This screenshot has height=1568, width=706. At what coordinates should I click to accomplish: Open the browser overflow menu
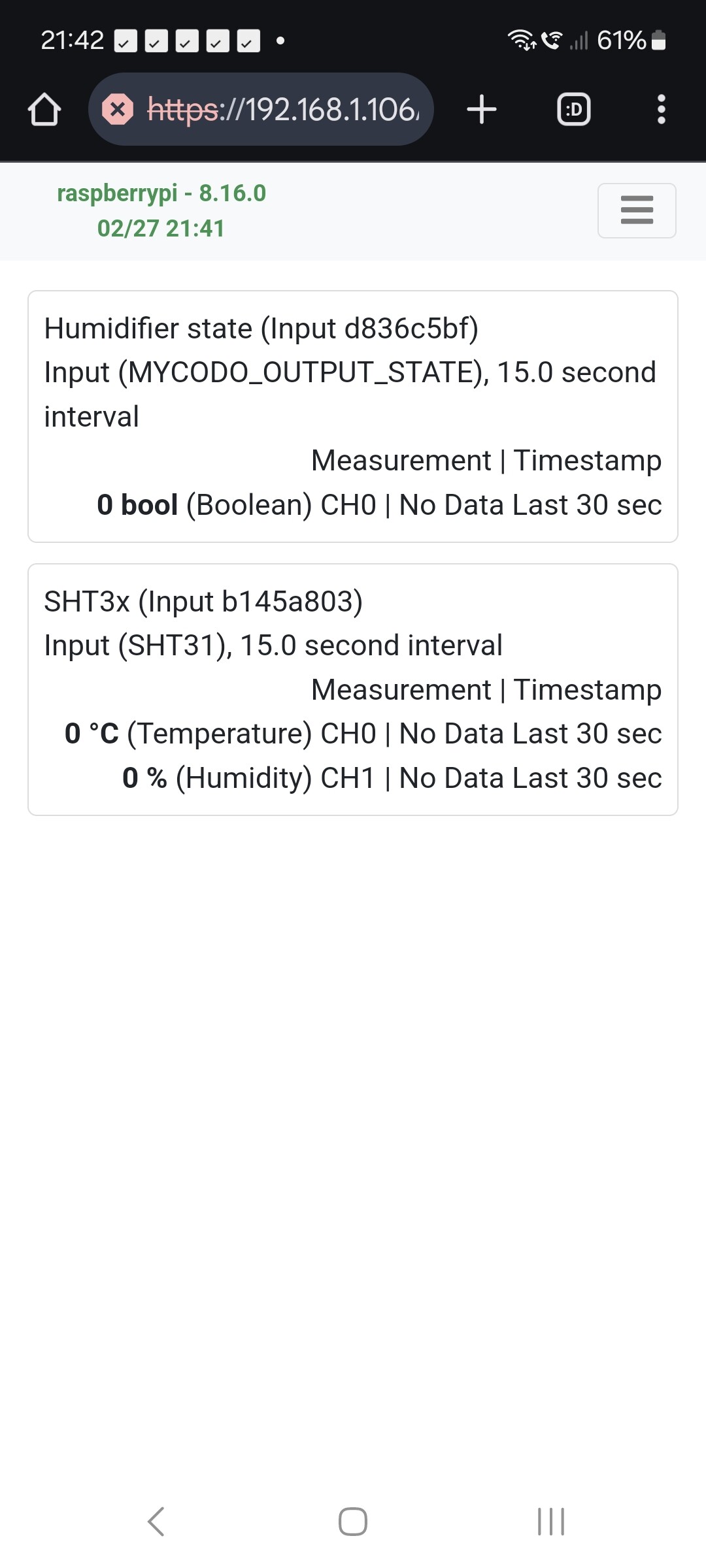[661, 109]
